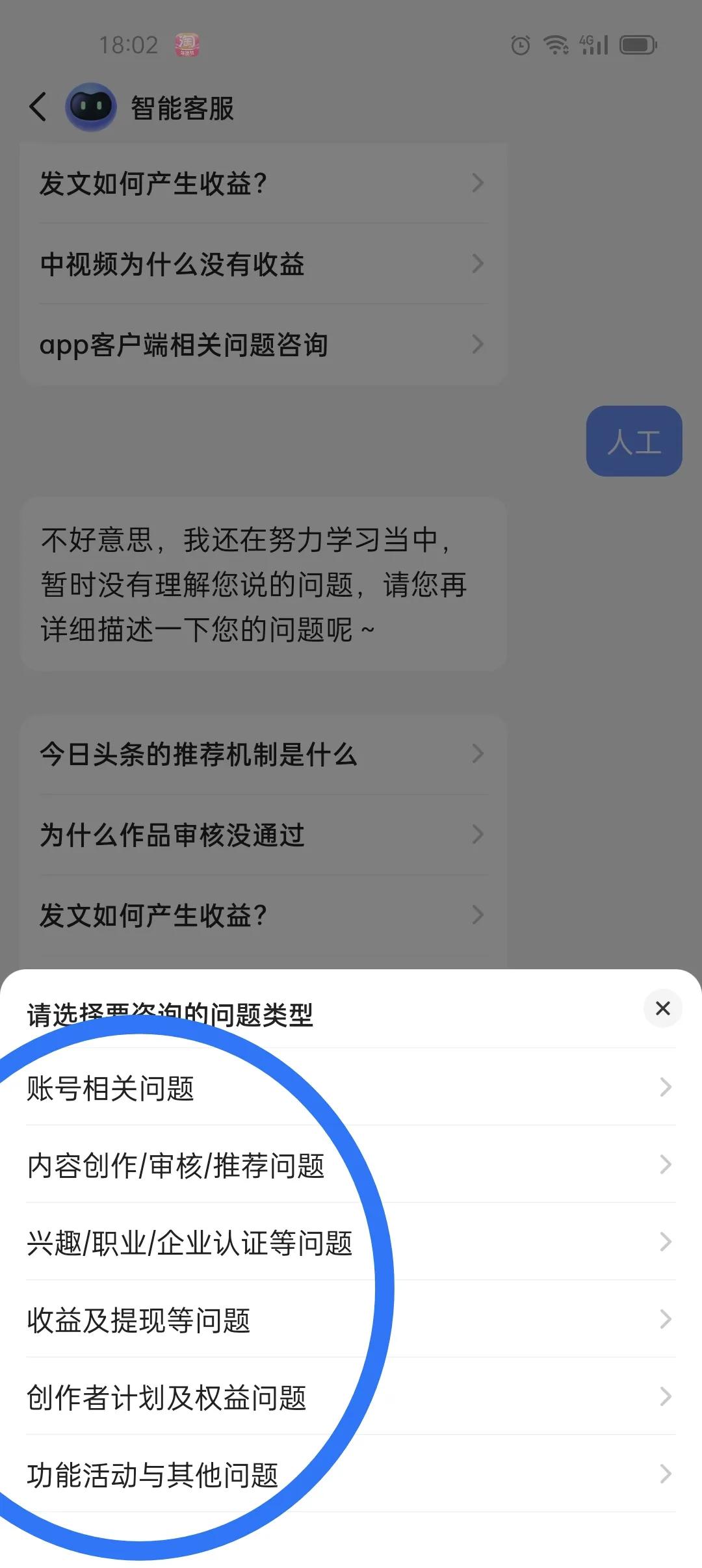
Task: Click the Wi-Fi icon in status bar
Action: [556, 46]
